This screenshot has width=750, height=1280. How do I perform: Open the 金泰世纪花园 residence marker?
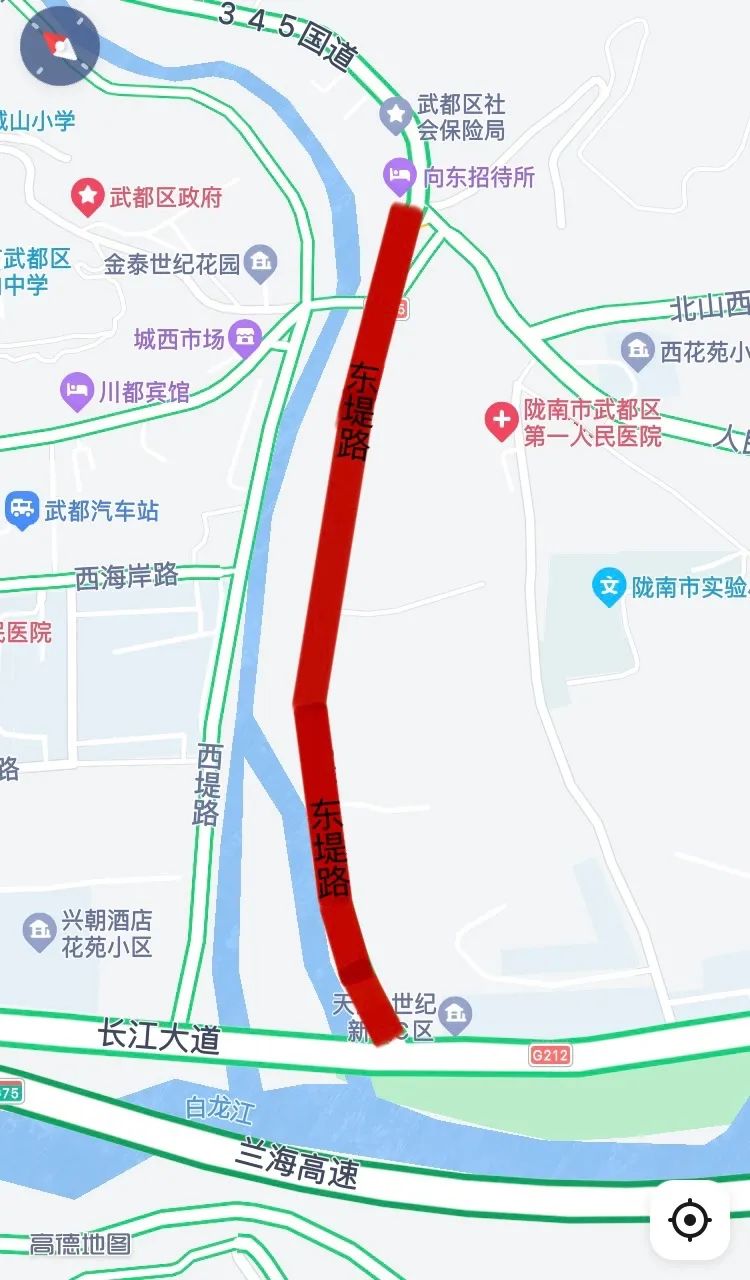pos(261,263)
